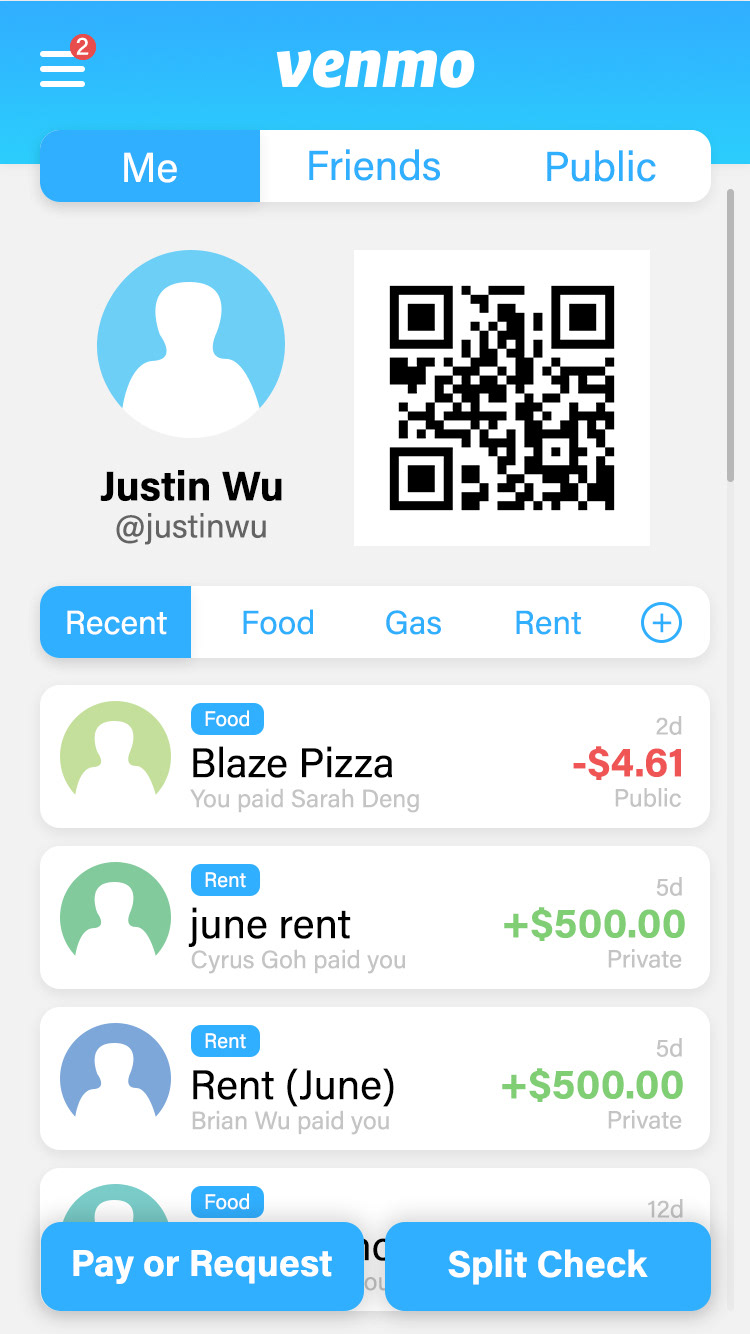Image resolution: width=750 pixels, height=1334 pixels.
Task: Switch to the Friends tab
Action: [374, 166]
